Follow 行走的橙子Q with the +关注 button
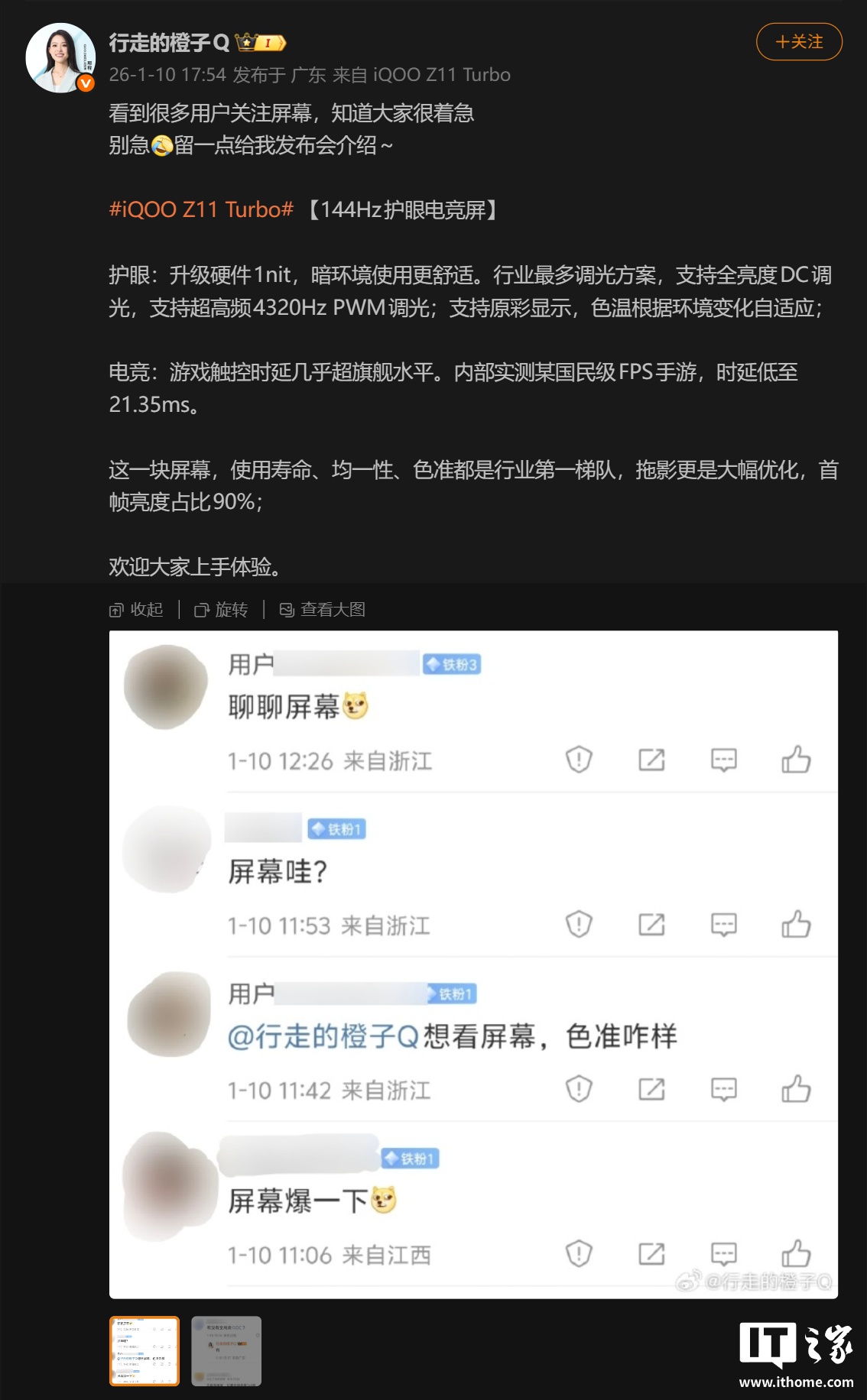867x1400 pixels. 799,42
